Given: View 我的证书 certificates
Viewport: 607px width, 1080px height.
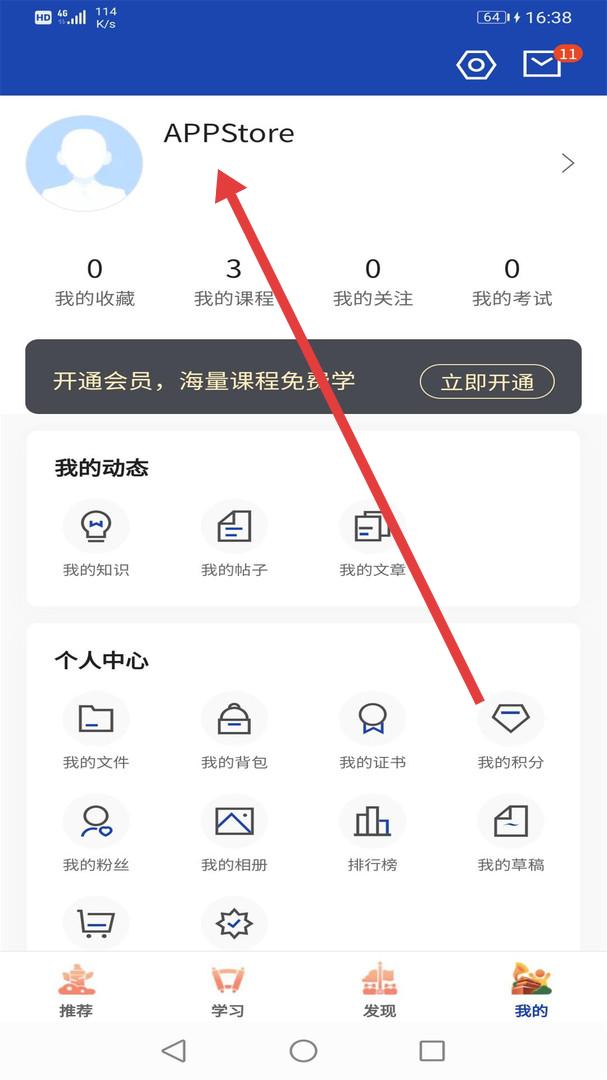Looking at the screenshot, I should [372, 732].
